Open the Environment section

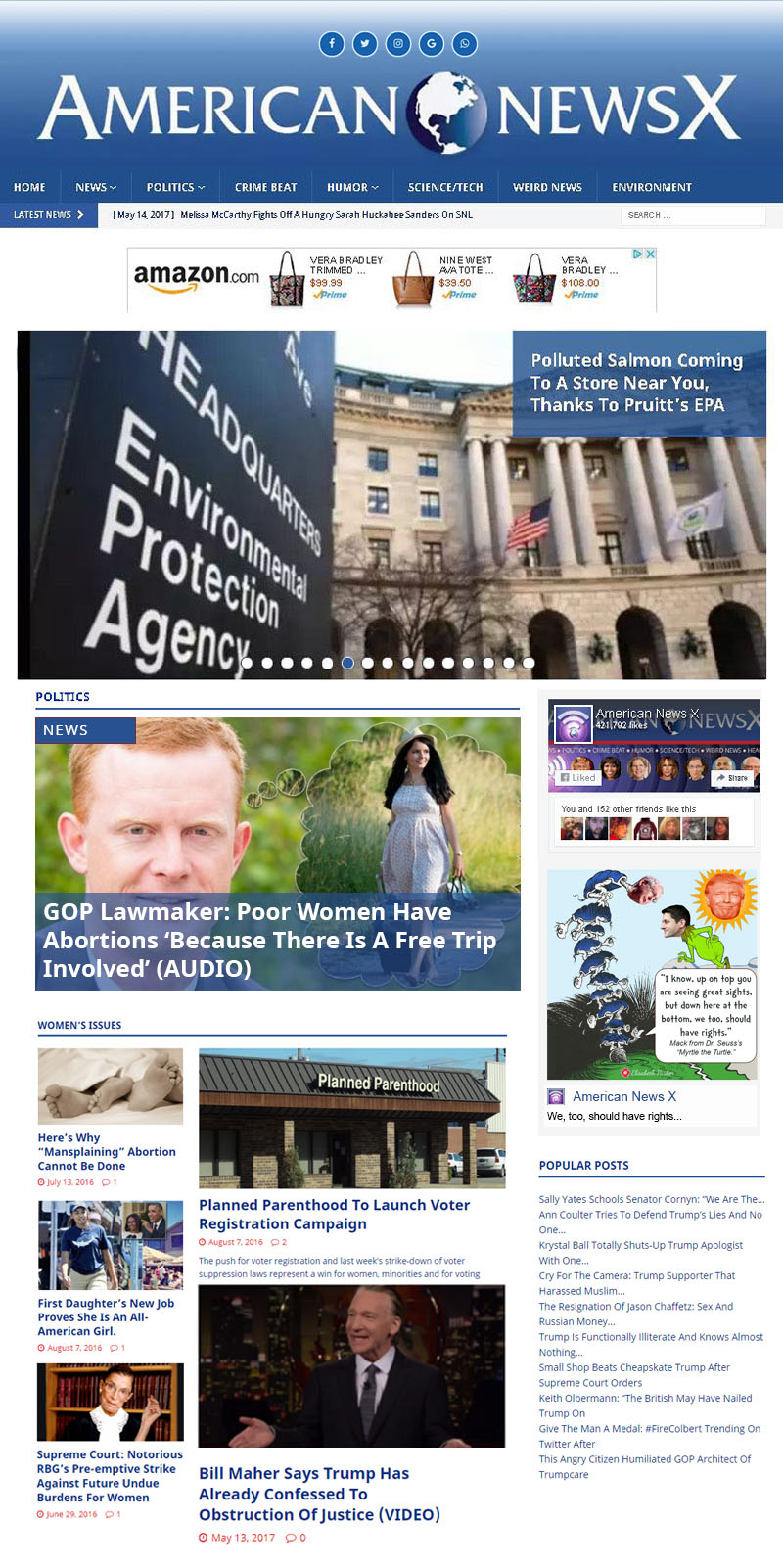(652, 187)
